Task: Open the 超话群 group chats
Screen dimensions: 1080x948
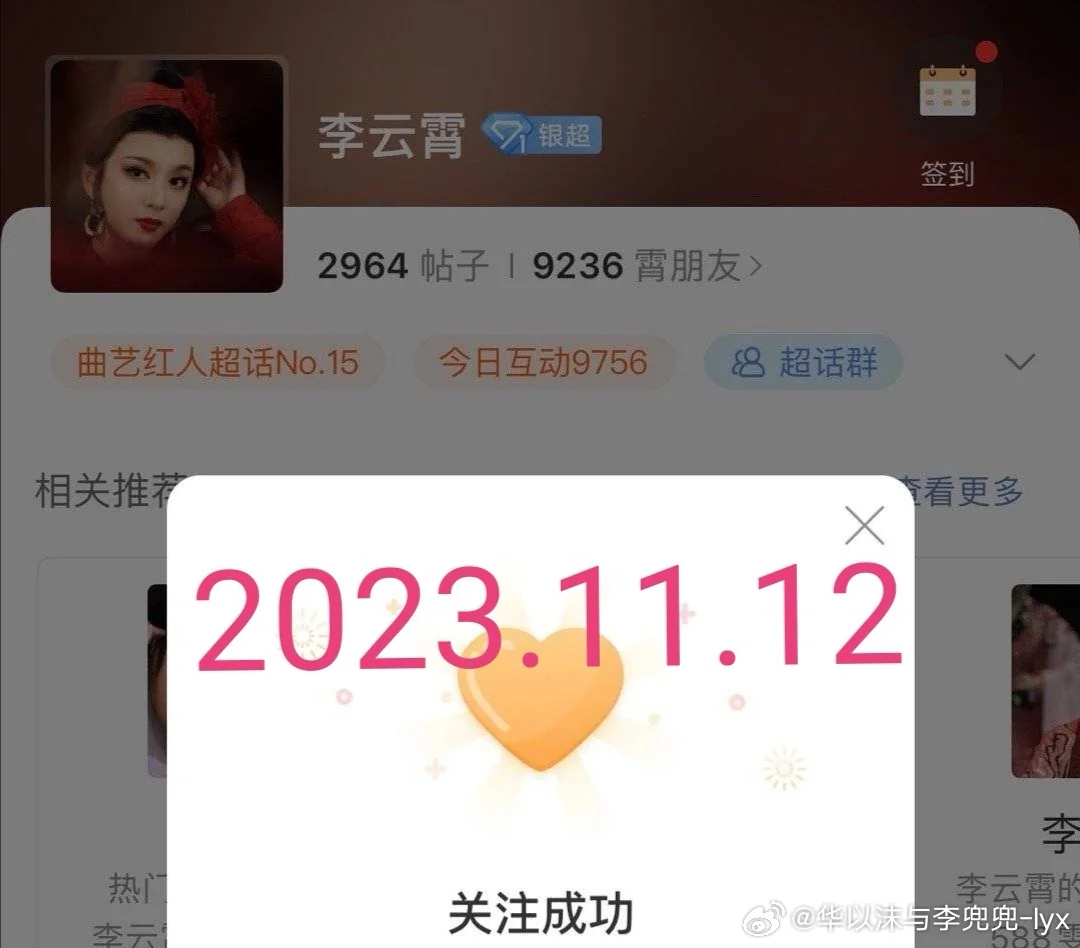Action: click(x=804, y=362)
